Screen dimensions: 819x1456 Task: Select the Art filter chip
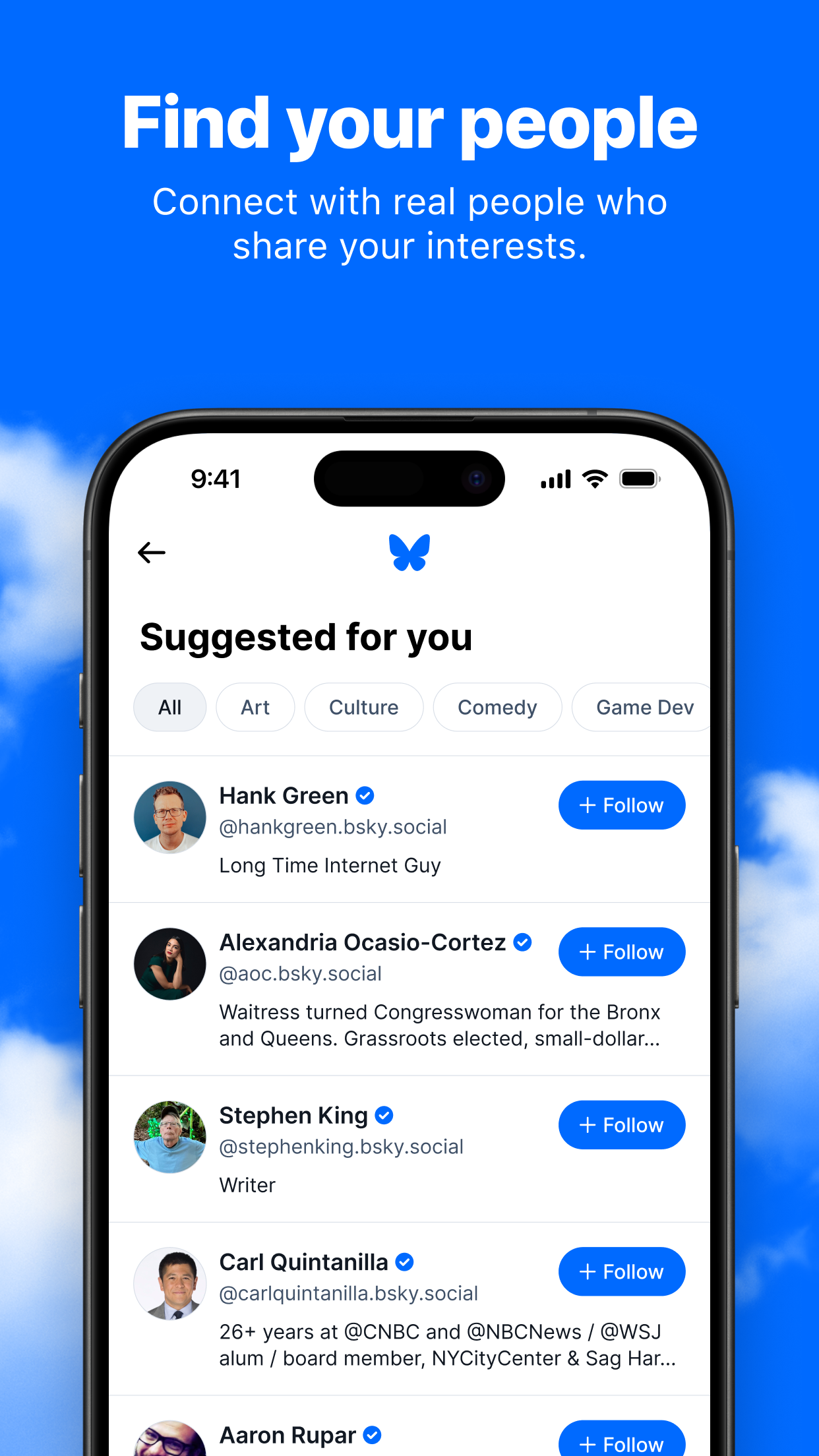(255, 707)
